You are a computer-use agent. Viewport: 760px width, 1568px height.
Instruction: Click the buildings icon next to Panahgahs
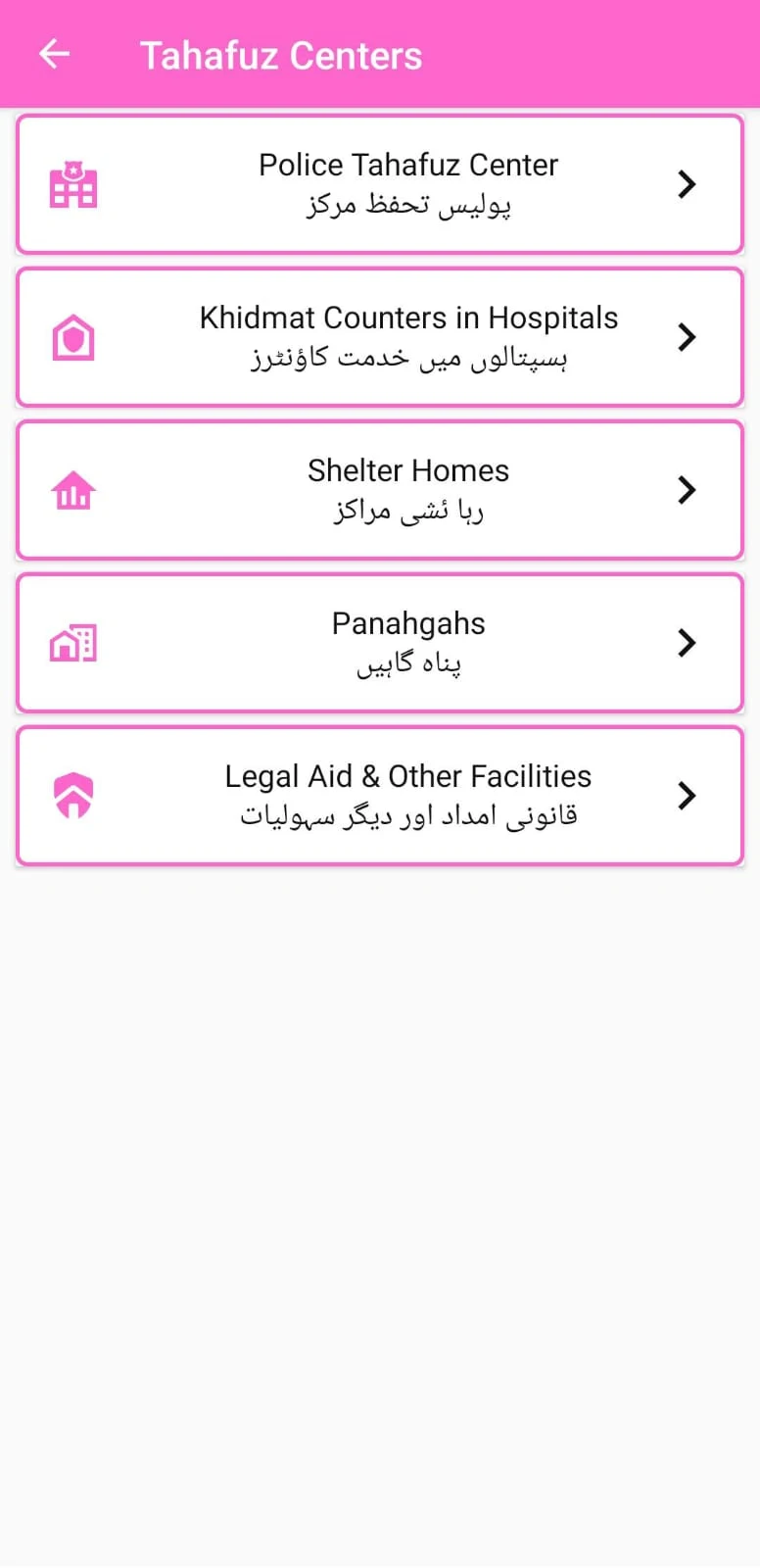click(x=72, y=643)
